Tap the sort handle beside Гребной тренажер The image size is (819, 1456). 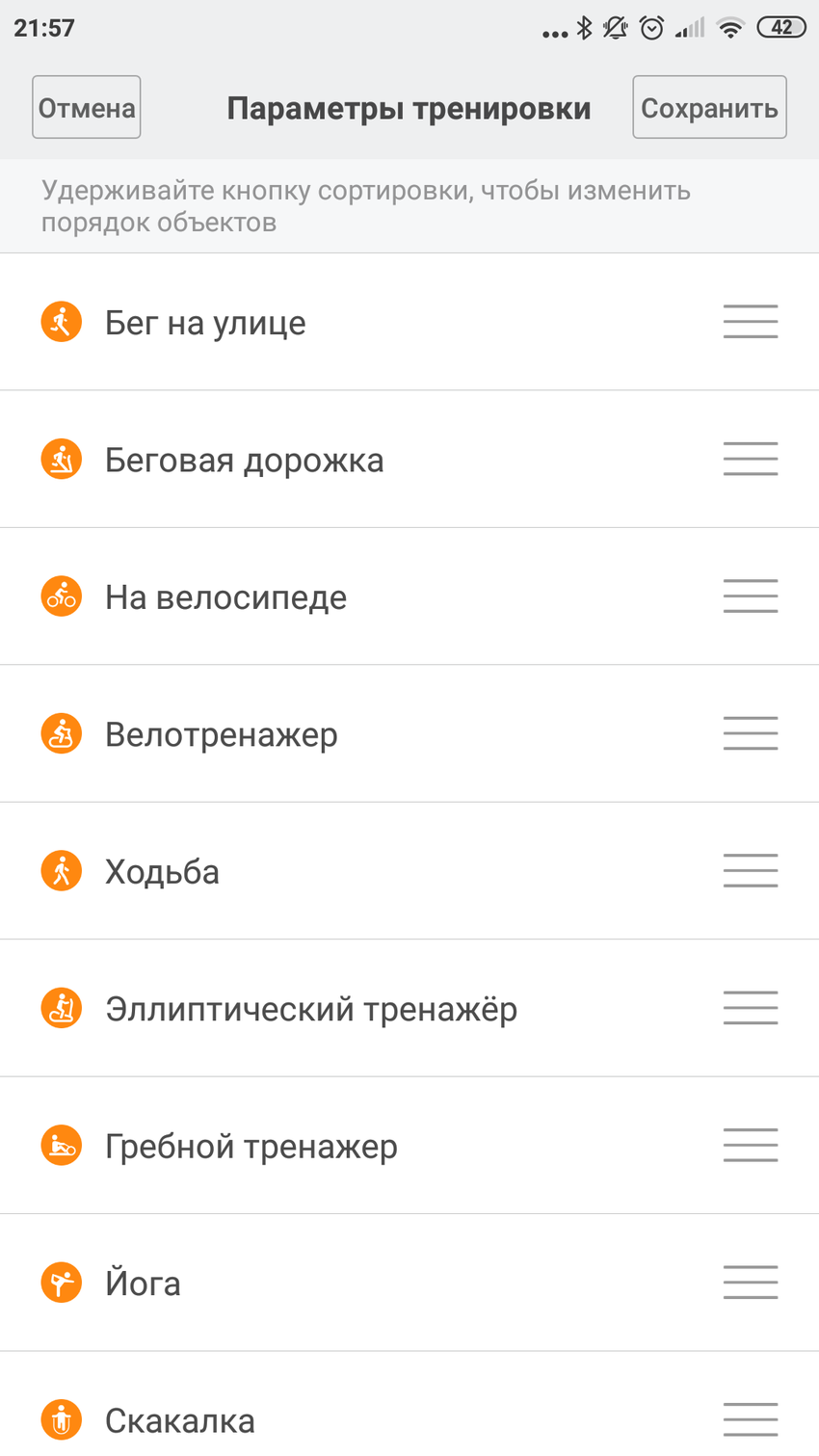pos(751,1146)
